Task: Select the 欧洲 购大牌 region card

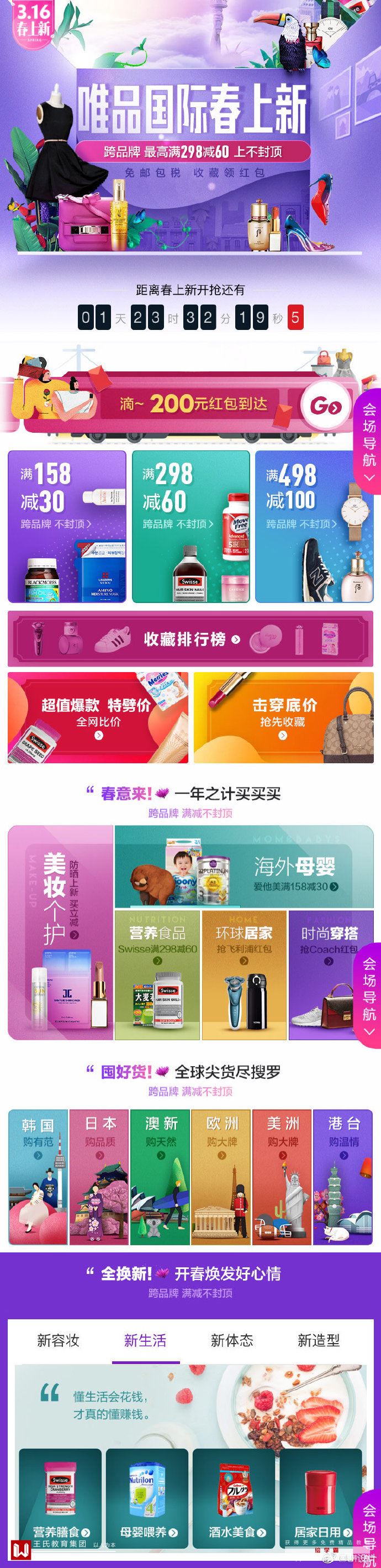Action: point(221,1167)
